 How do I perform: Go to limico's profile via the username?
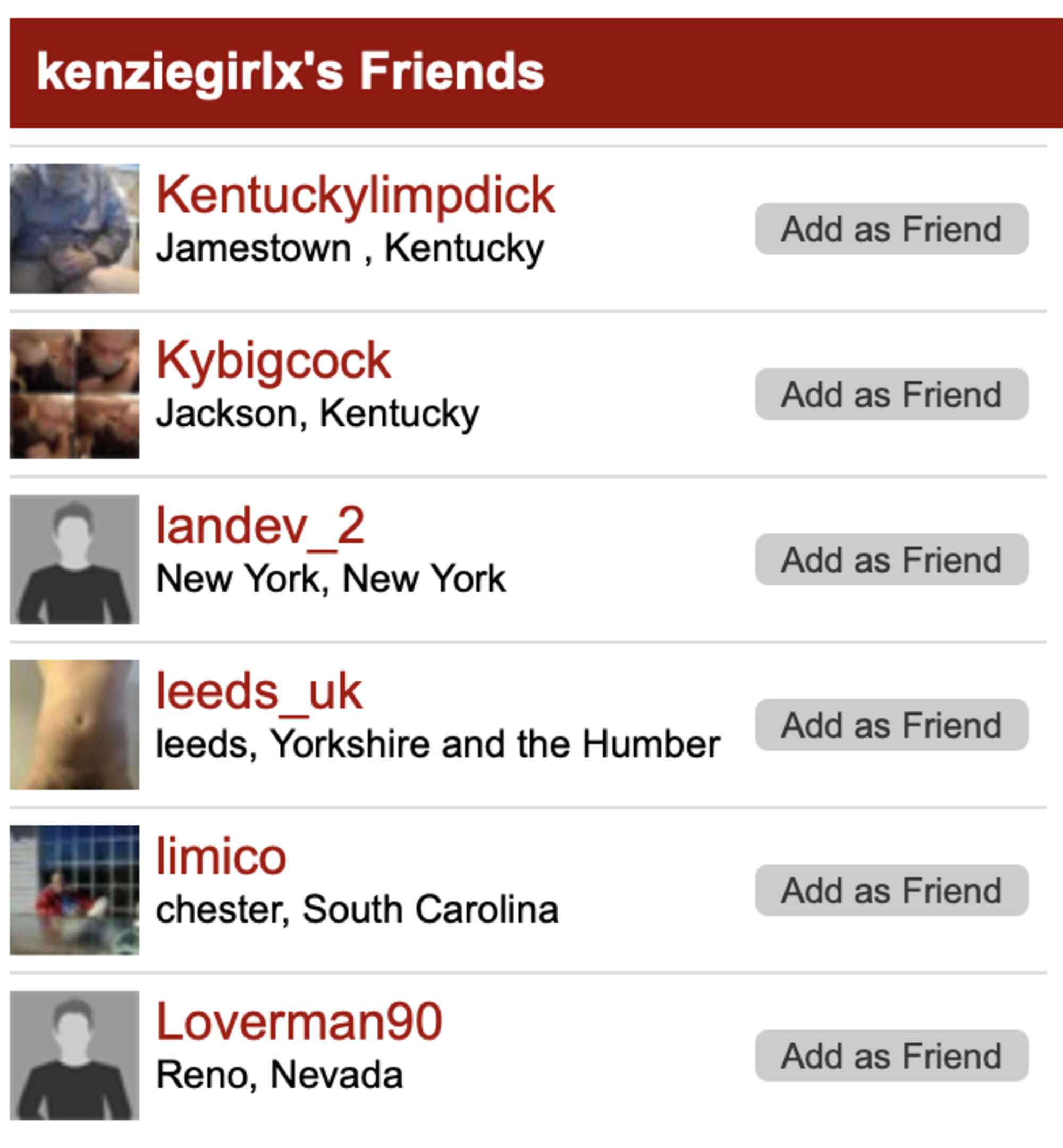(221, 857)
